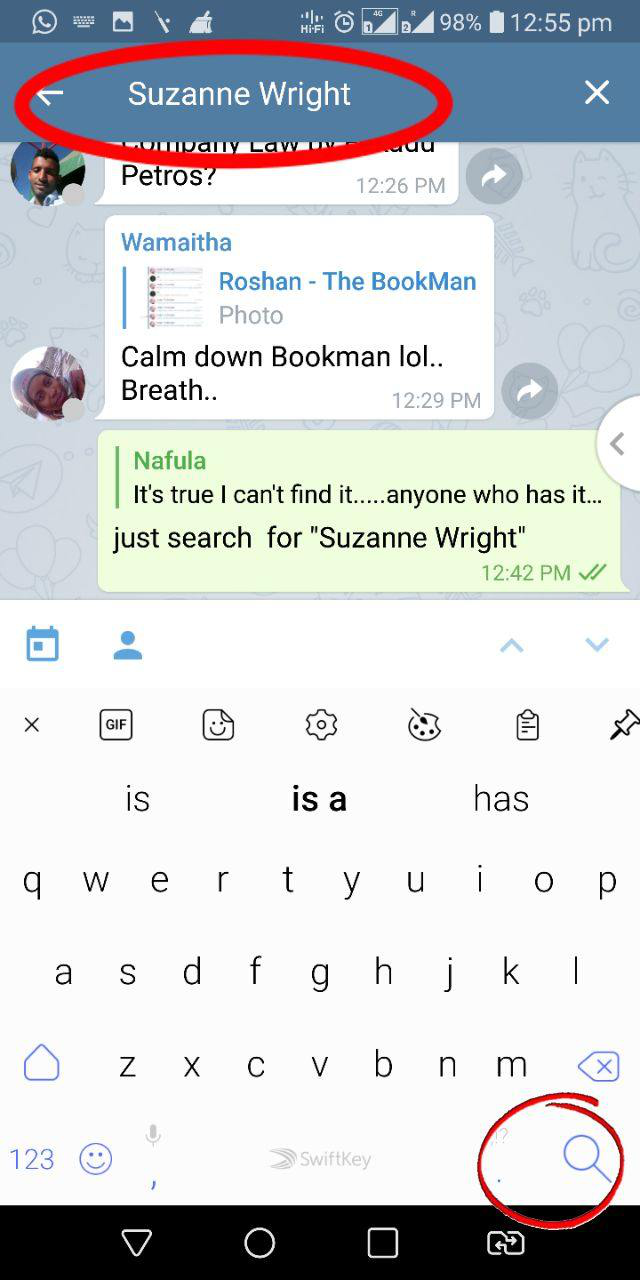Go to the next search result

pyautogui.click(x=597, y=645)
